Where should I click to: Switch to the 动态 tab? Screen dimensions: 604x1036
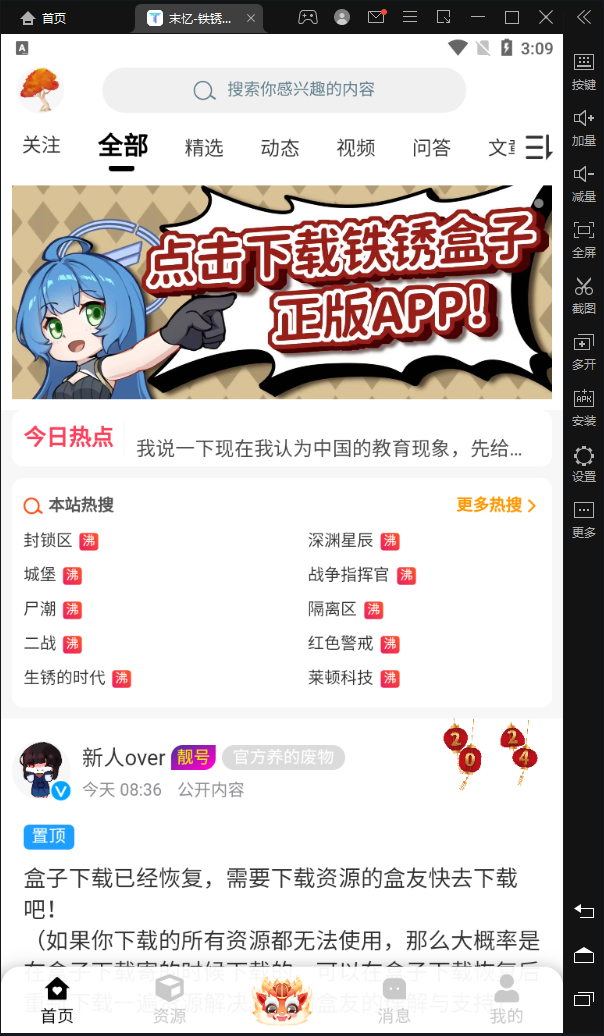coord(280,148)
